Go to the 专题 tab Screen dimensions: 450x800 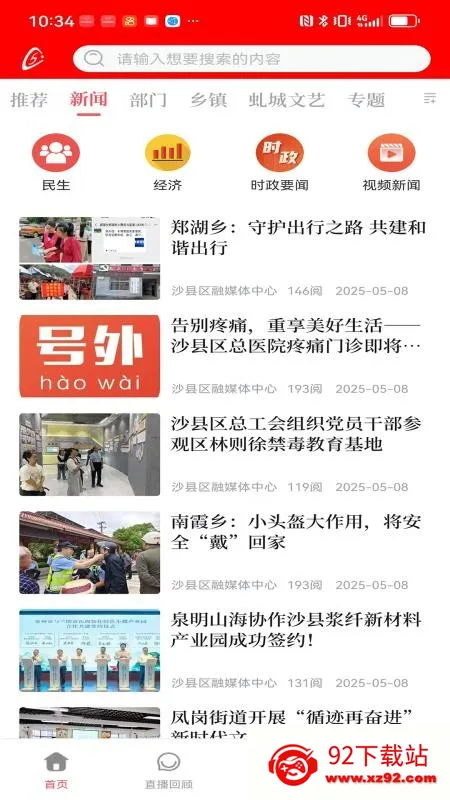(x=366, y=99)
